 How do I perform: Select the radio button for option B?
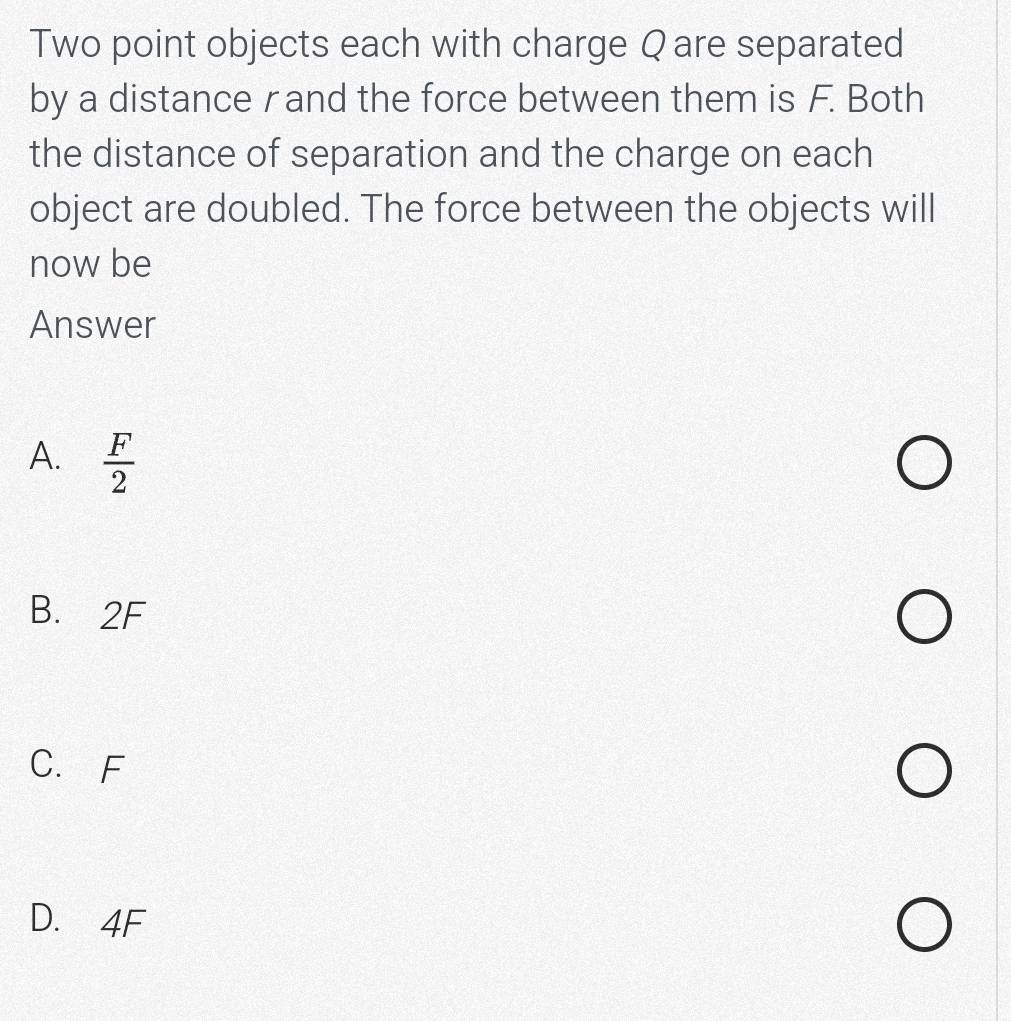pos(923,616)
